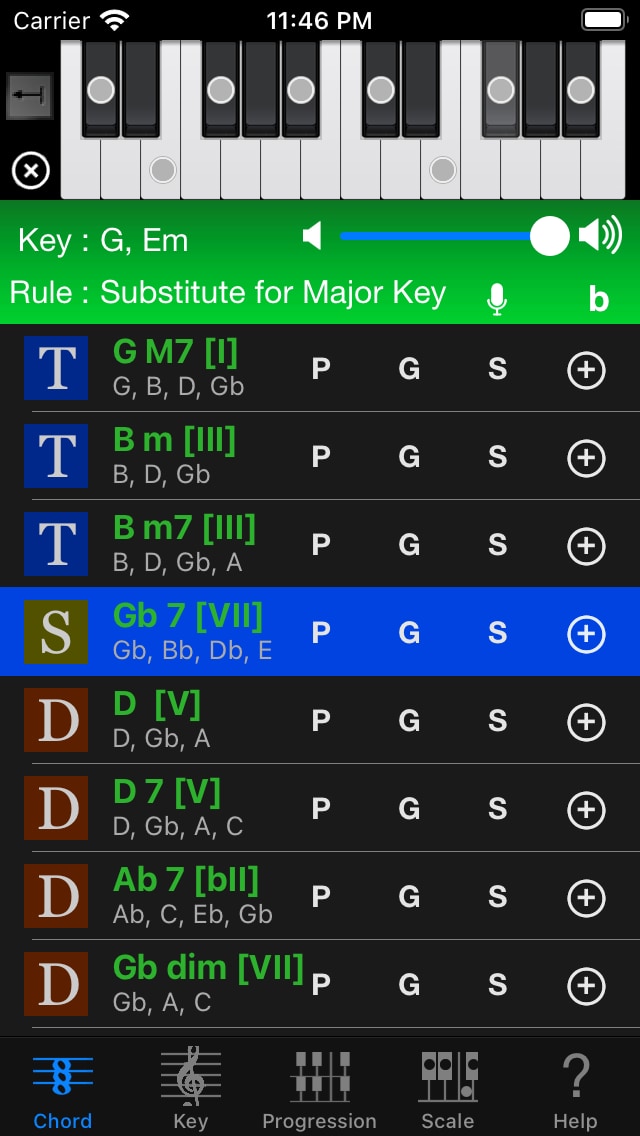640x1136 pixels.
Task: Tap the microphone icon
Action: (496, 298)
